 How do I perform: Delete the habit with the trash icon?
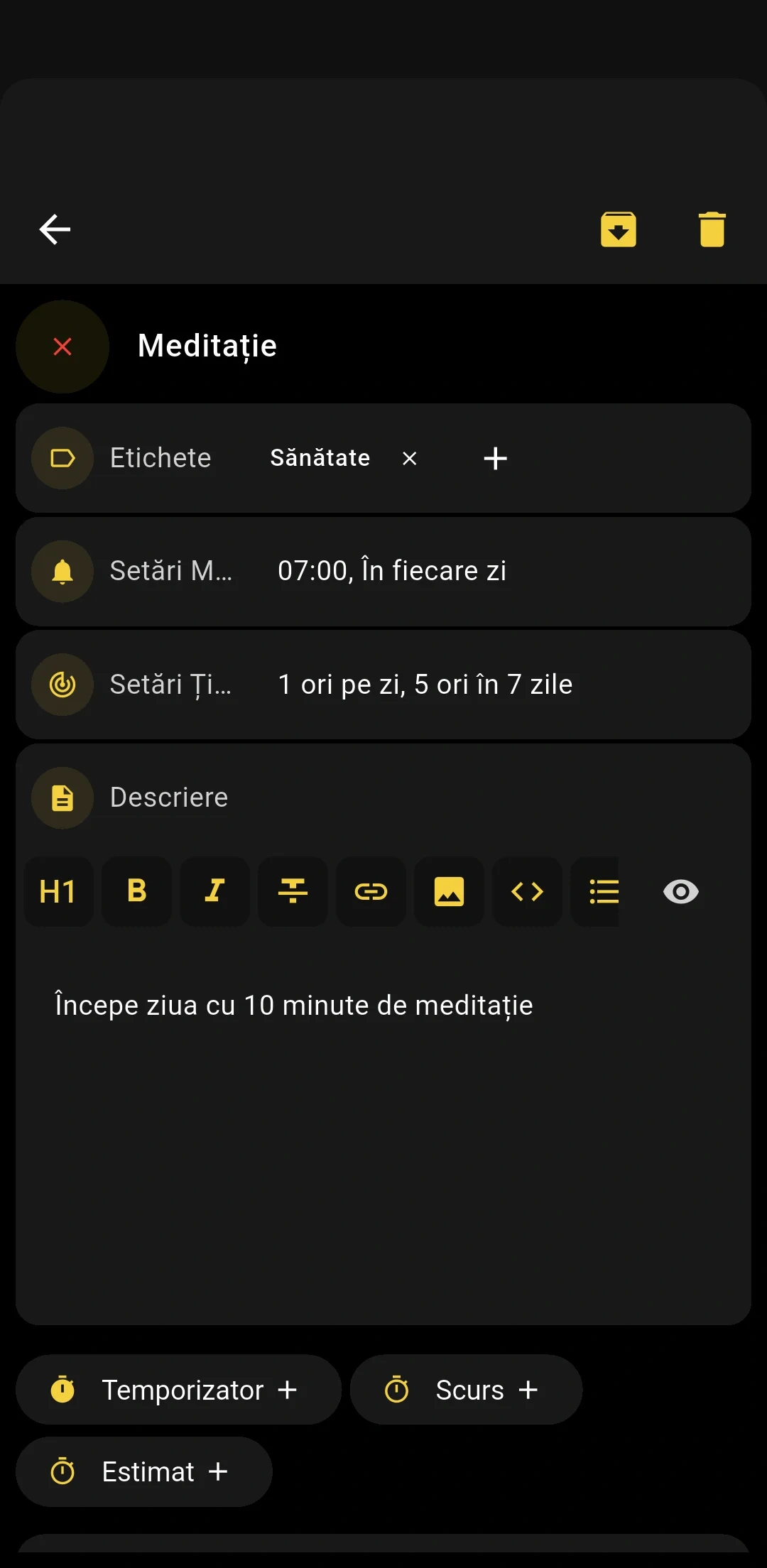pyautogui.click(x=712, y=228)
